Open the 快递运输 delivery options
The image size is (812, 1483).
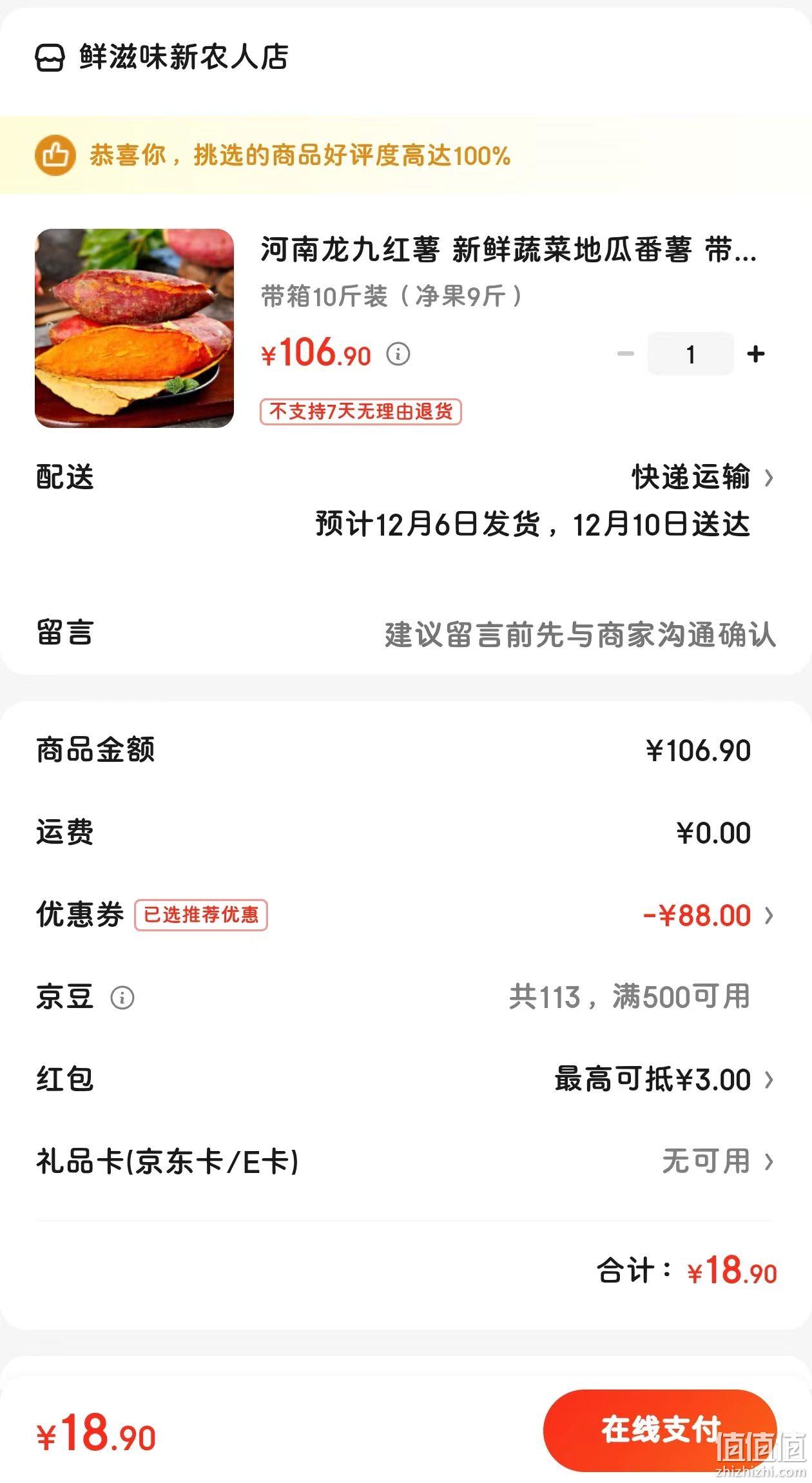point(702,478)
